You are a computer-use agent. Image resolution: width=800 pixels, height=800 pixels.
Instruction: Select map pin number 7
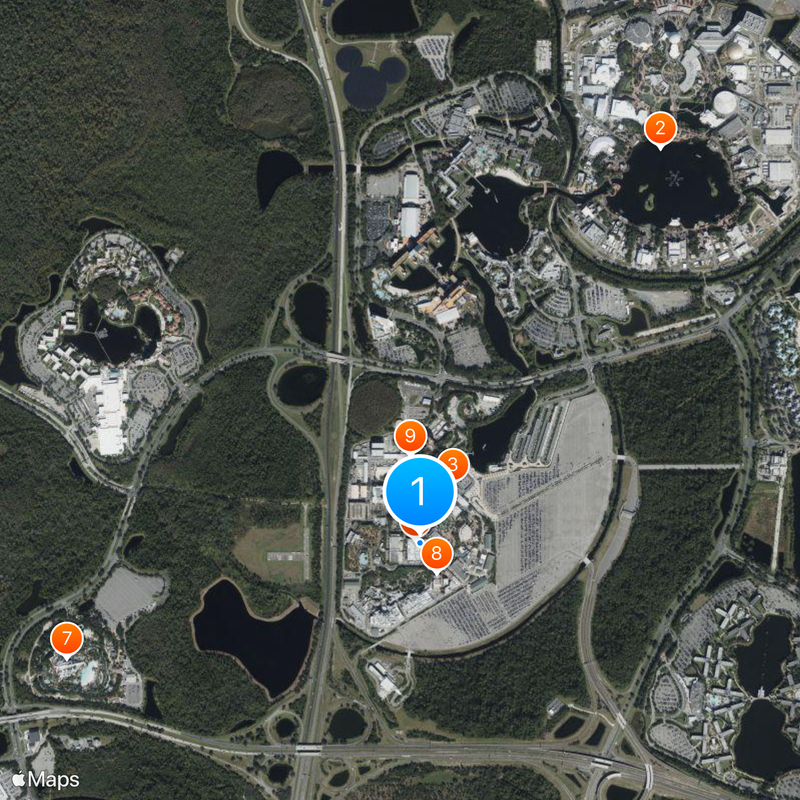click(66, 637)
